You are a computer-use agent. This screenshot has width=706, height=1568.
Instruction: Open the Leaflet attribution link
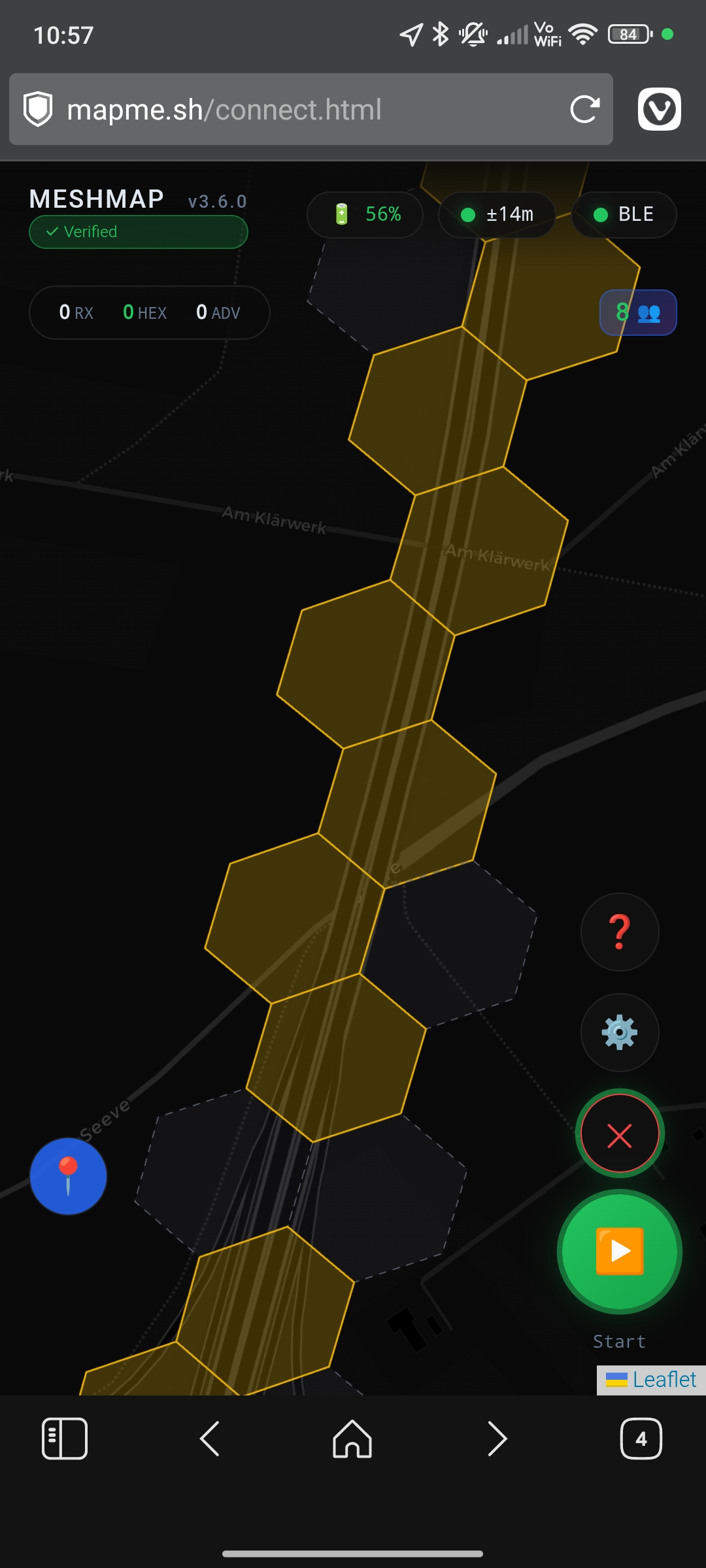pos(664,1379)
